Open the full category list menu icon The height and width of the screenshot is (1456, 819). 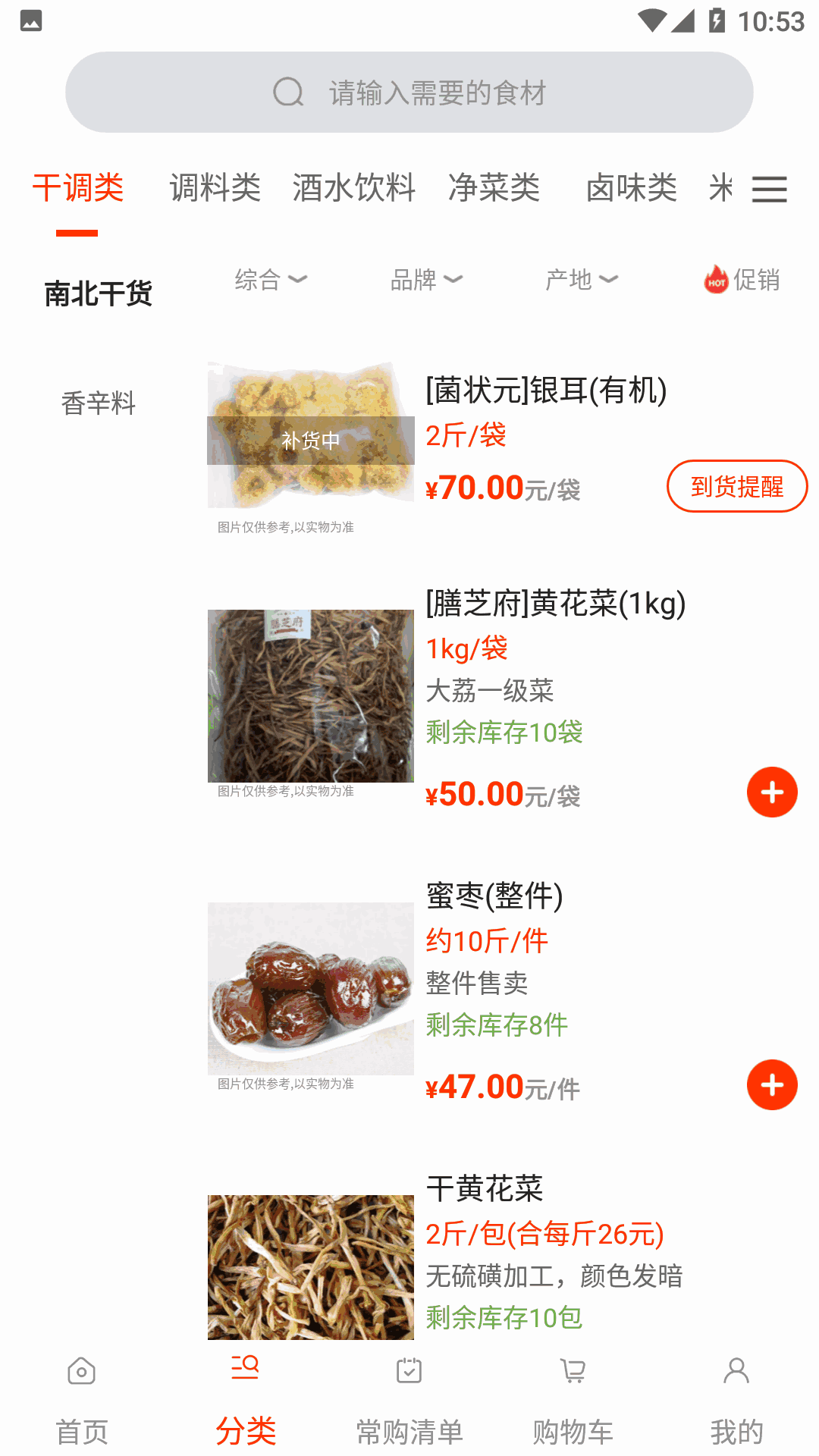tap(769, 189)
